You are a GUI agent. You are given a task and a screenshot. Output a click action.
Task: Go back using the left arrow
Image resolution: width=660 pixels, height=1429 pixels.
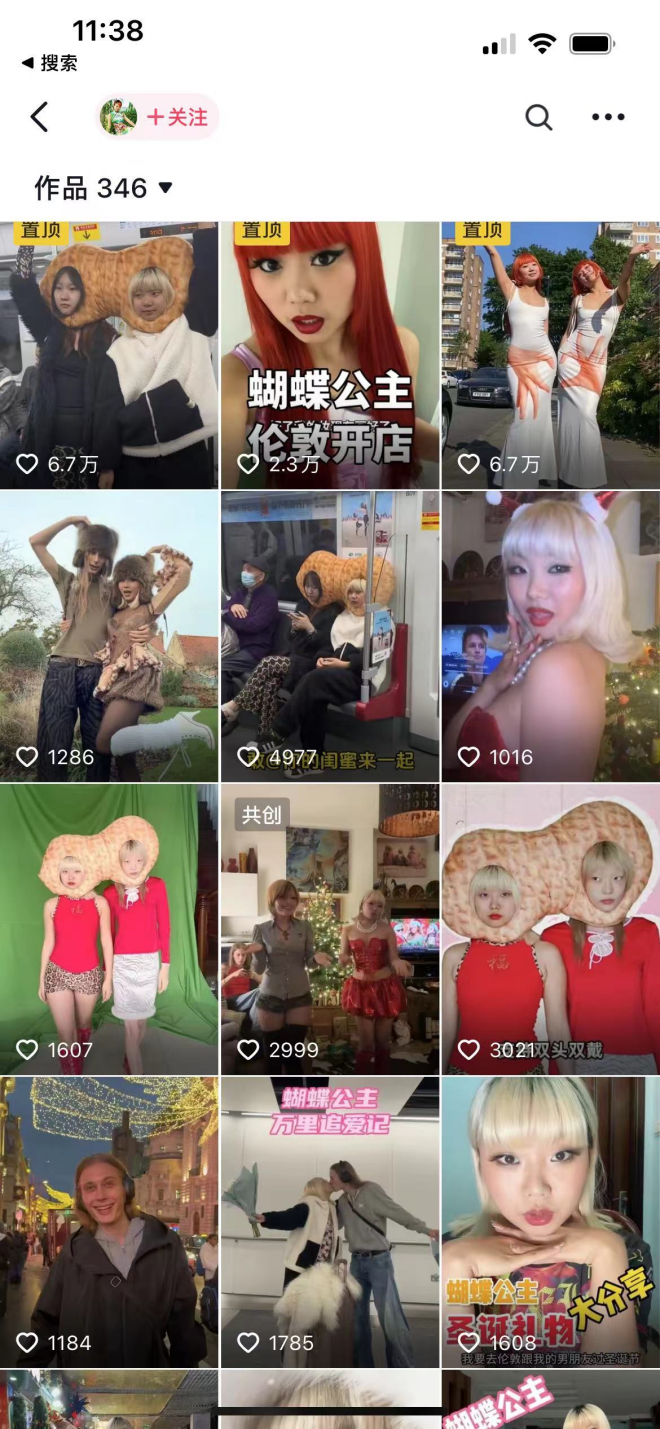pyautogui.click(x=39, y=117)
